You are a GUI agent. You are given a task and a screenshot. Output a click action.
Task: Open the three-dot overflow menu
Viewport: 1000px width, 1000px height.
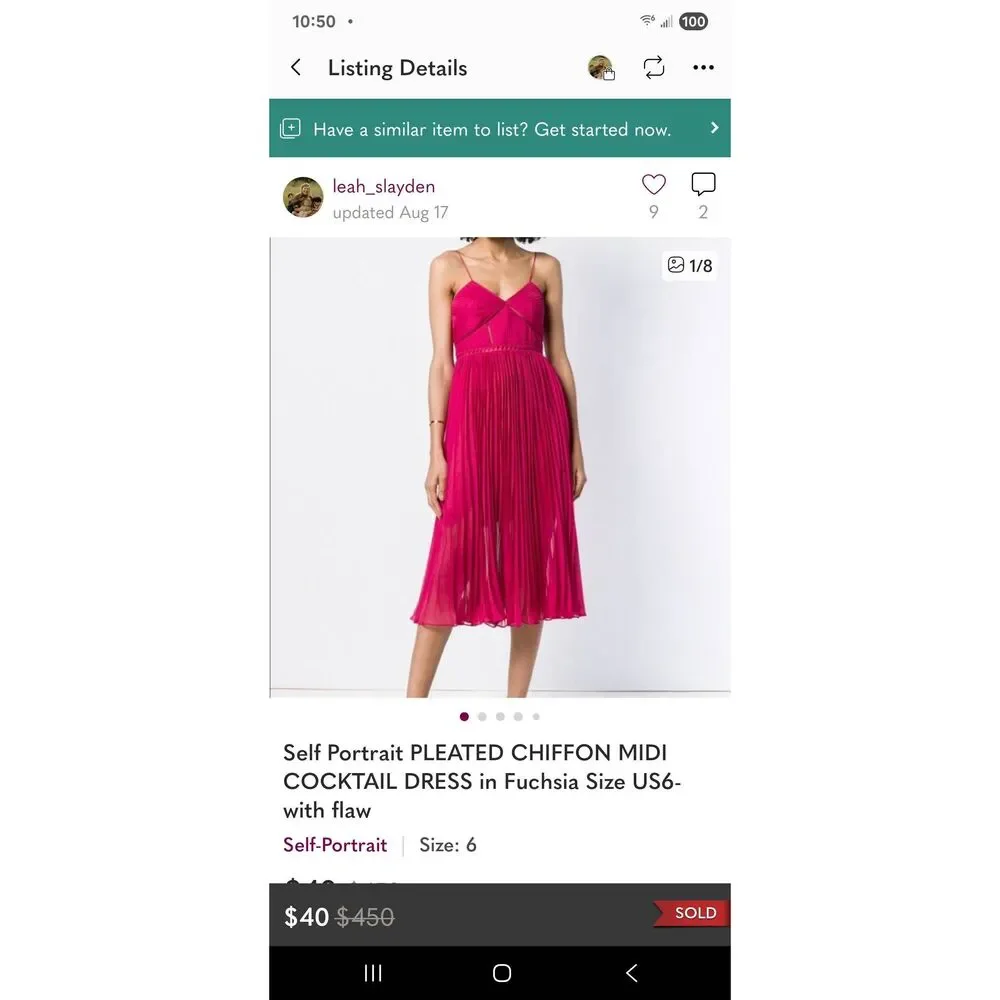tap(704, 68)
